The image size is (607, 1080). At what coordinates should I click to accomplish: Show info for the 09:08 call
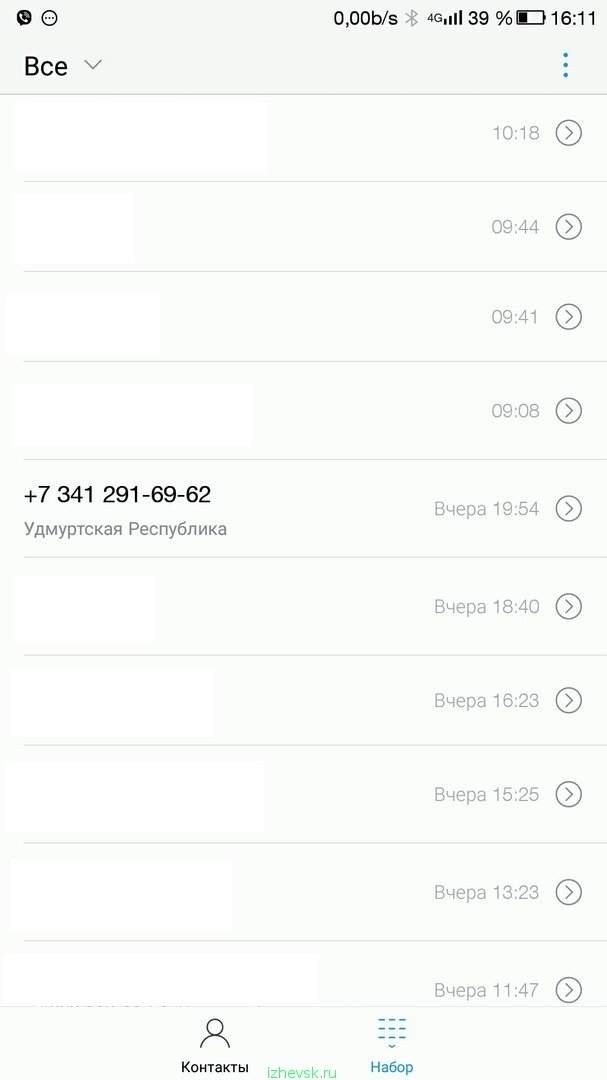[x=568, y=411]
